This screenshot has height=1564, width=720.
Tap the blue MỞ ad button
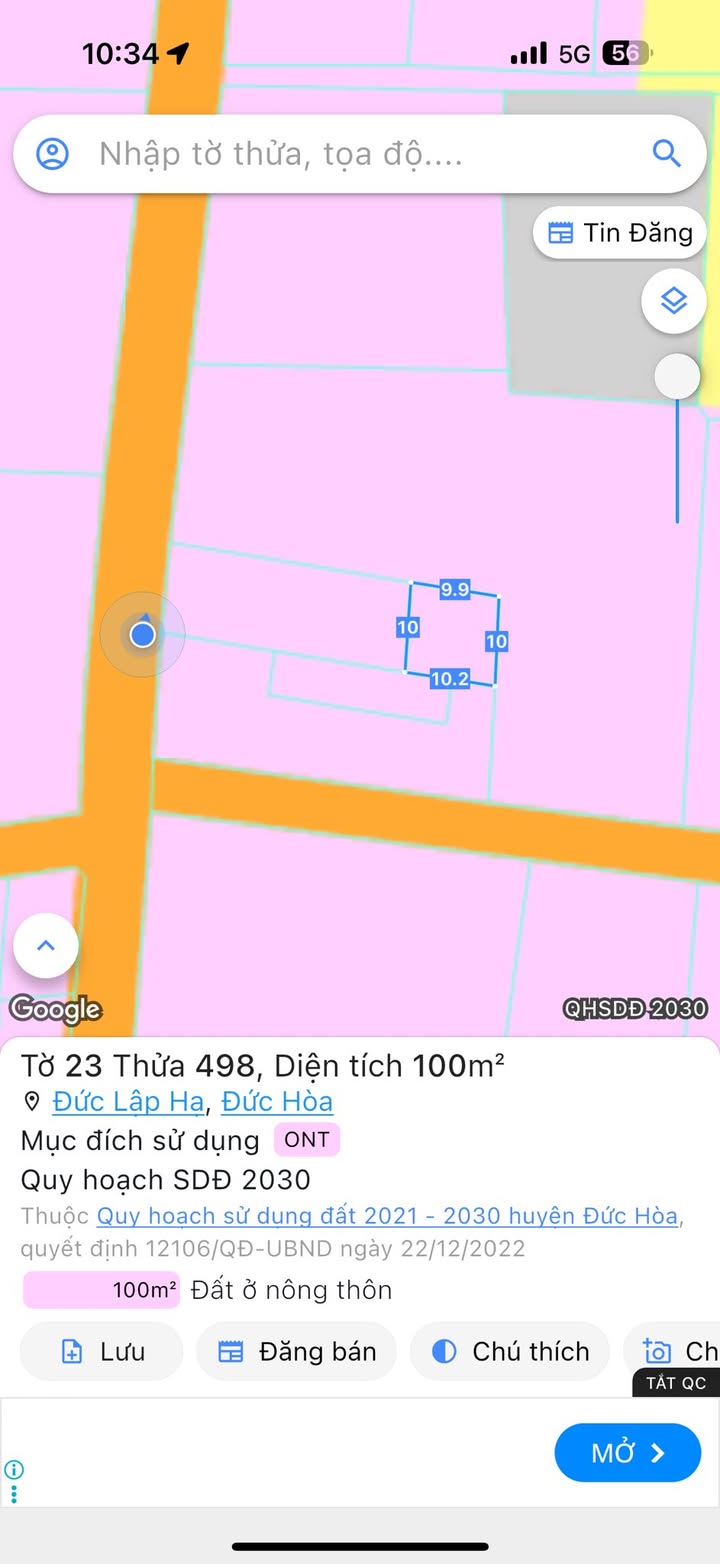click(x=628, y=1453)
